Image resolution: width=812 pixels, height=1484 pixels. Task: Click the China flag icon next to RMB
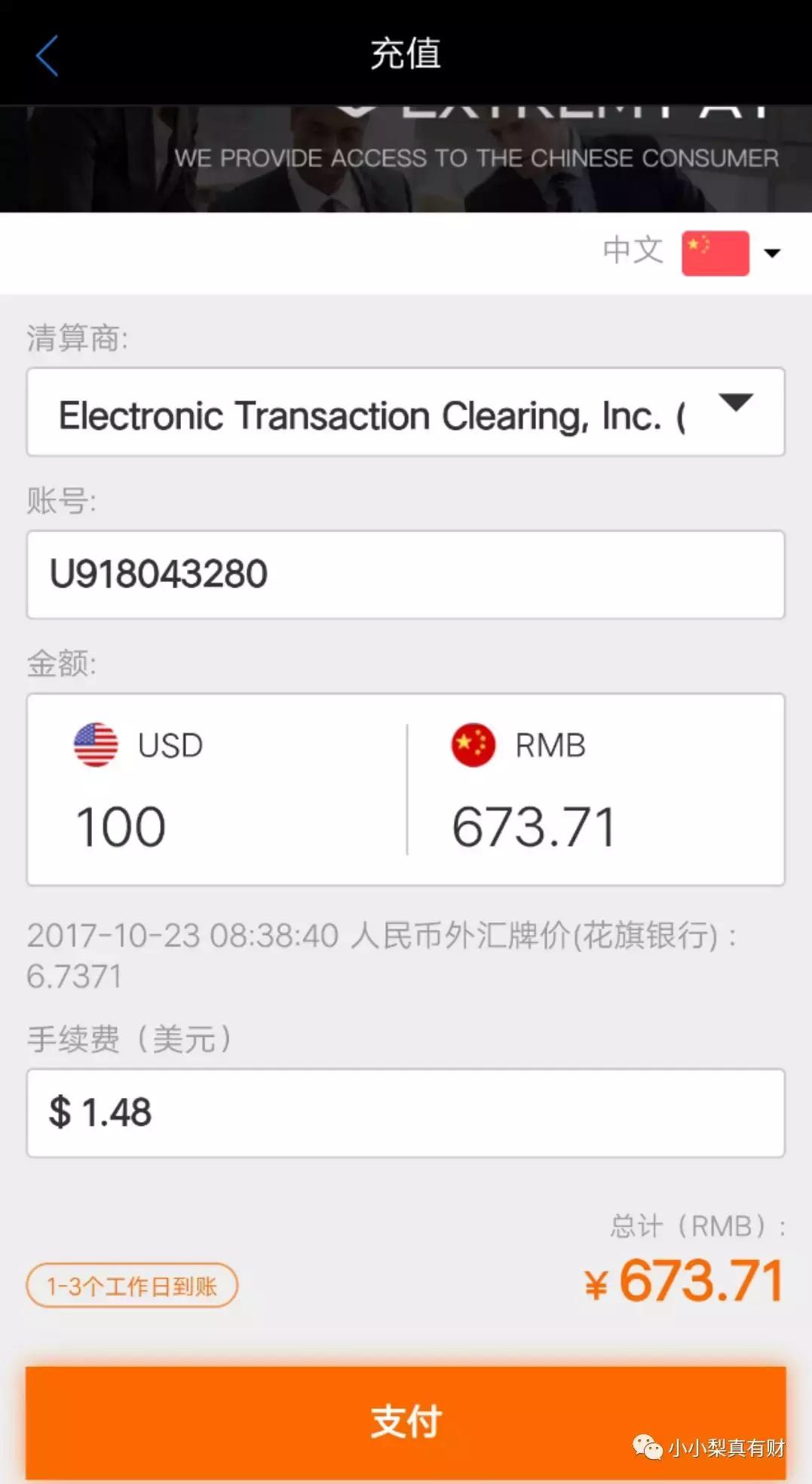click(x=471, y=745)
